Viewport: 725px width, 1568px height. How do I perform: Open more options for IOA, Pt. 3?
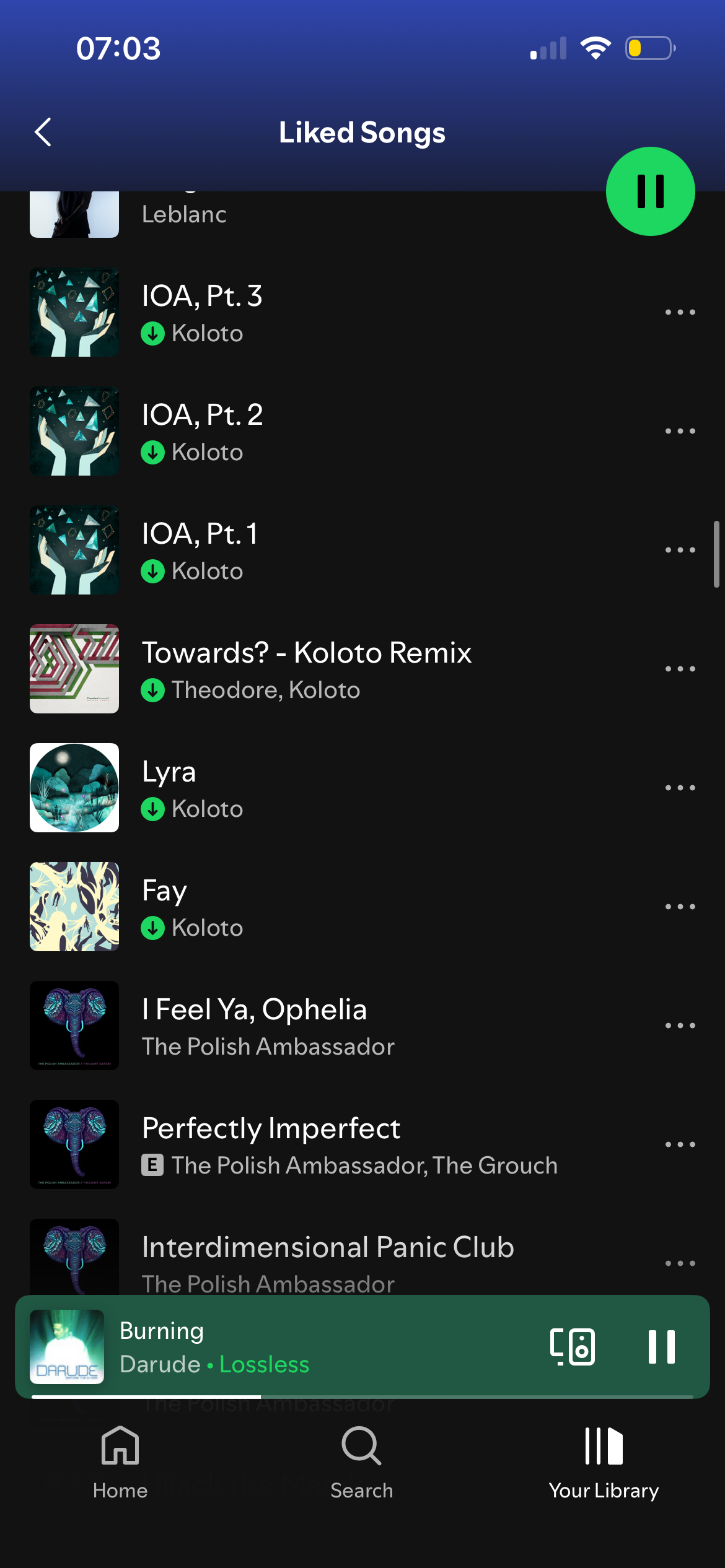(x=680, y=312)
